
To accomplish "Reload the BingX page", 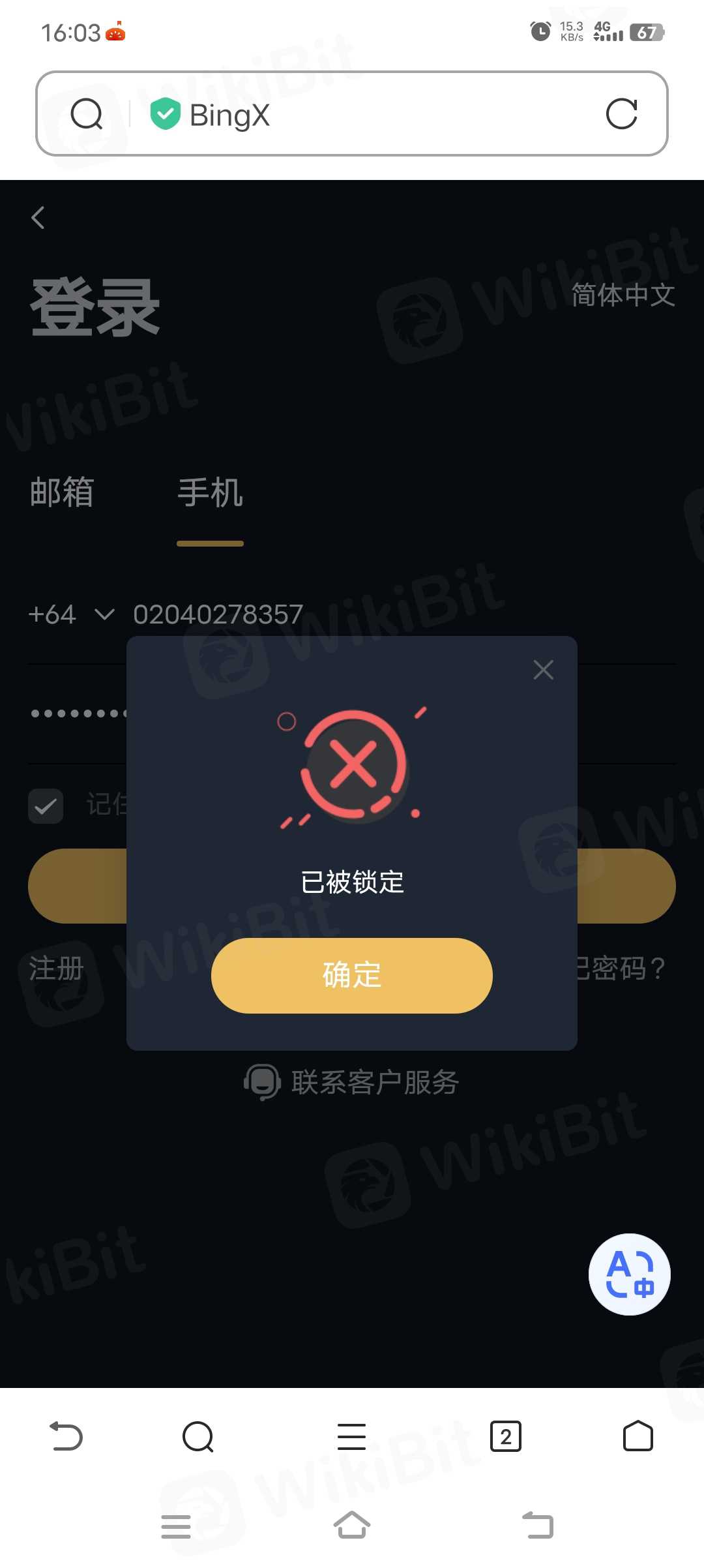I will point(621,114).
